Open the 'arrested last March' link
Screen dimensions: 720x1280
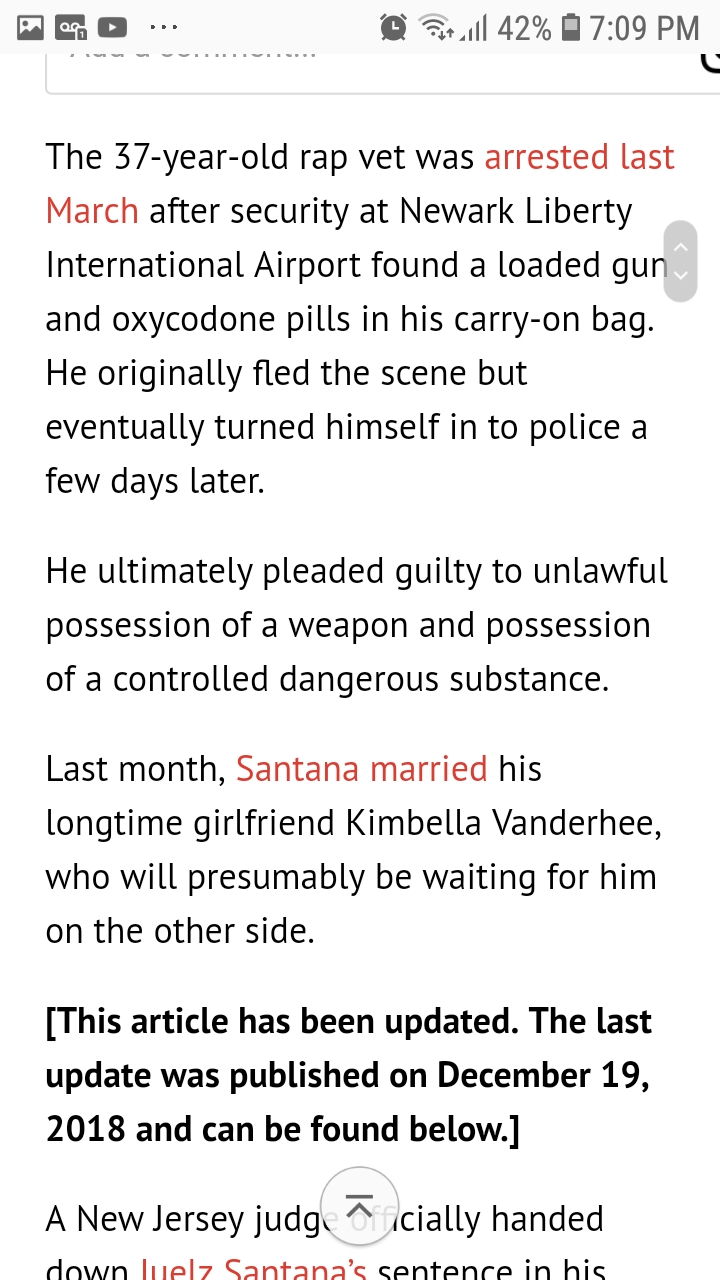(x=579, y=158)
